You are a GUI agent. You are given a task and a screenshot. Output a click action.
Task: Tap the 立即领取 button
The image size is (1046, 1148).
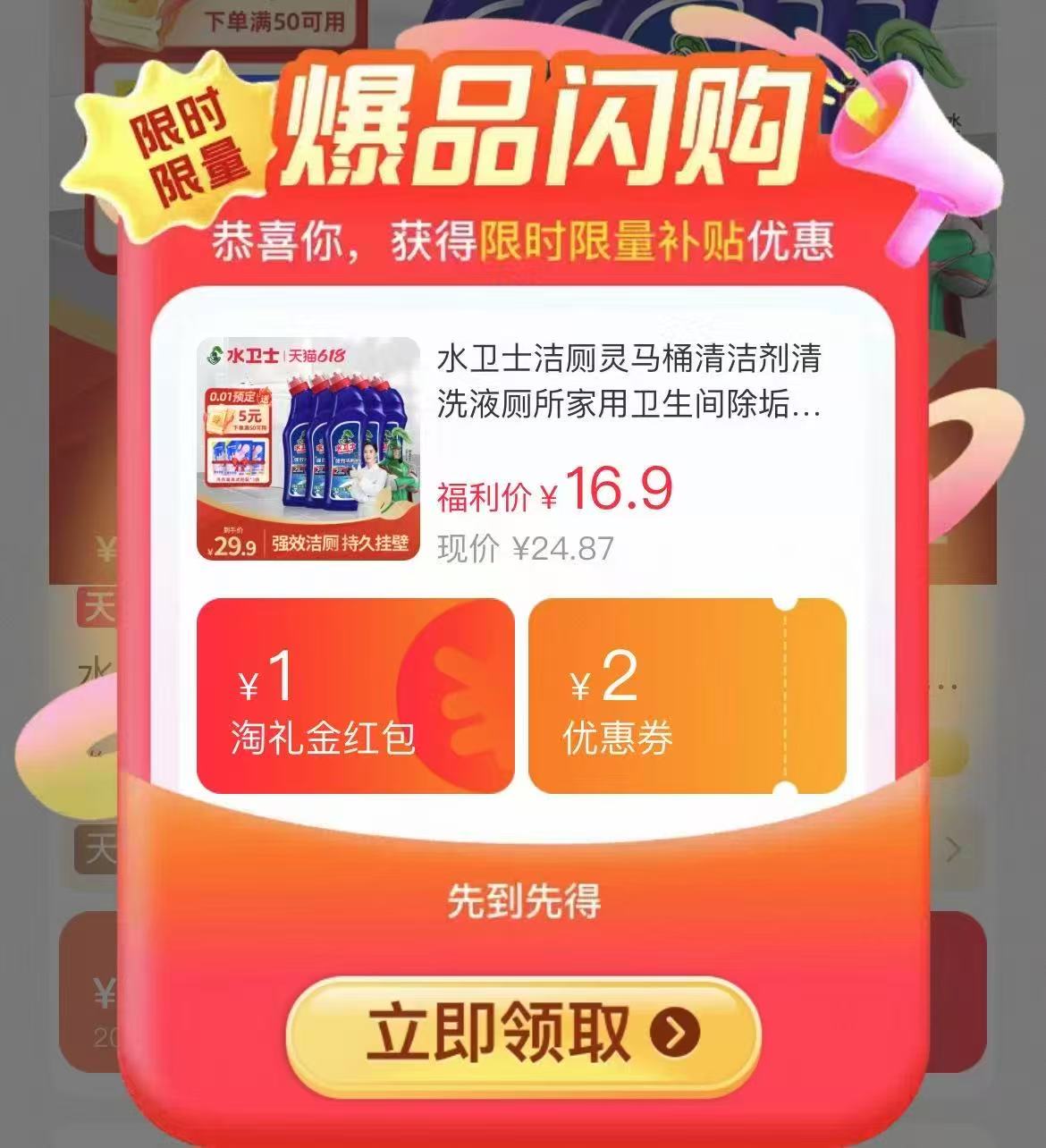click(523, 1034)
